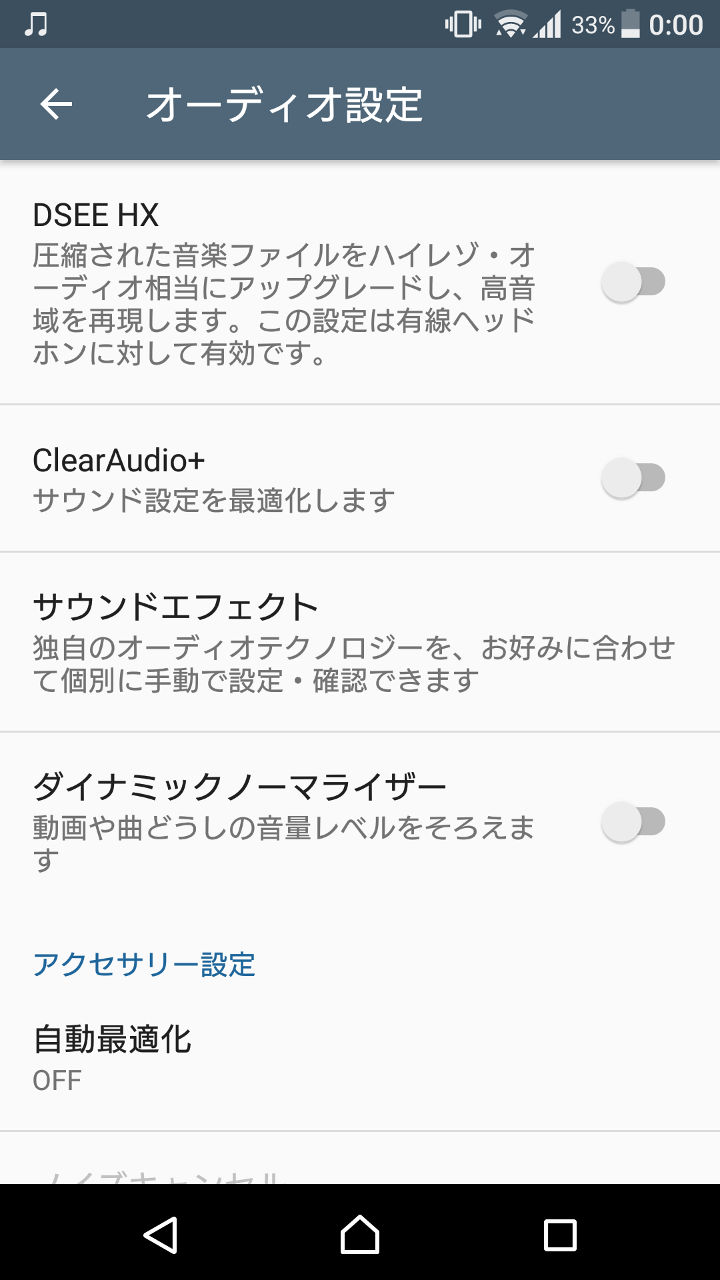This screenshot has width=720, height=1280.
Task: Enable the DSEE HX switch
Action: point(633,283)
